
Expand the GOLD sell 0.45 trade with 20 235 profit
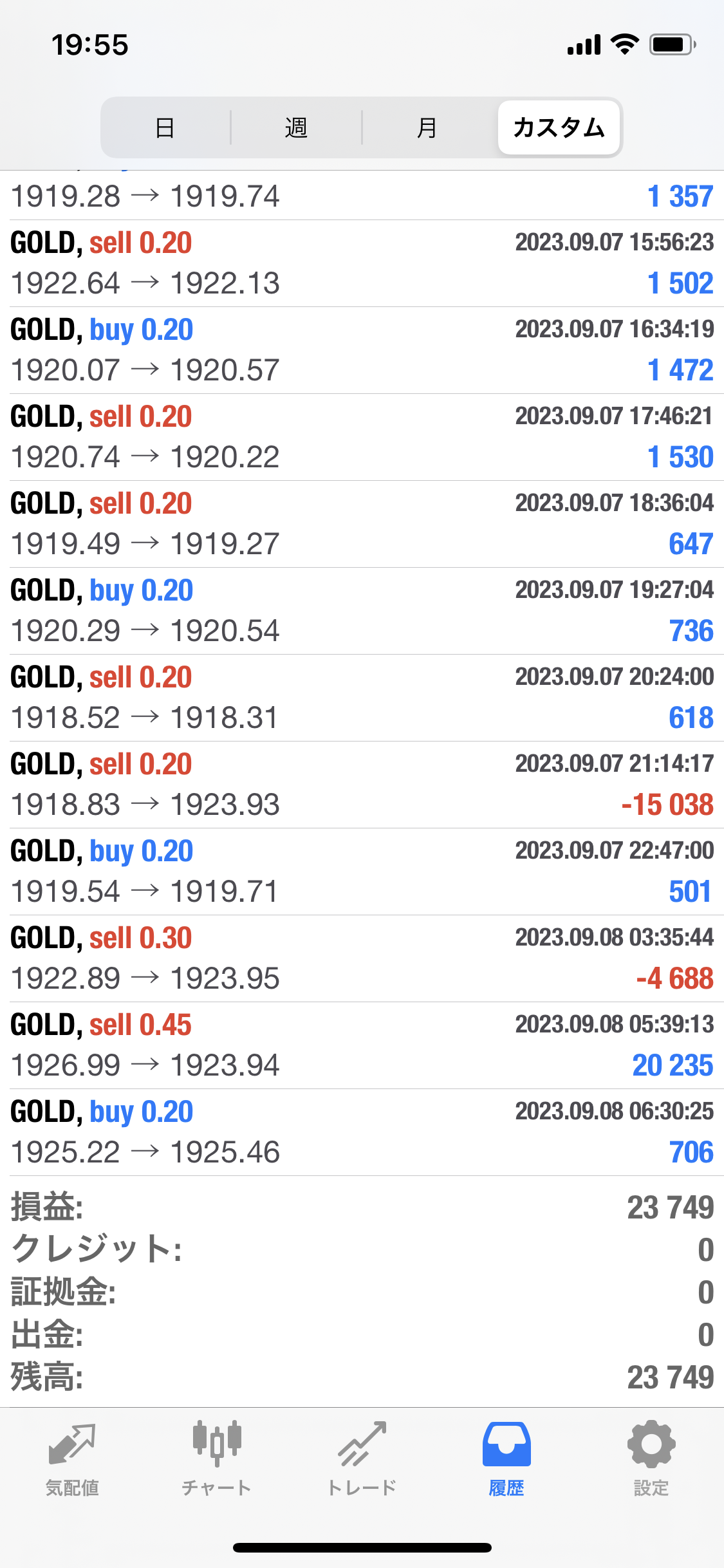[x=362, y=1045]
